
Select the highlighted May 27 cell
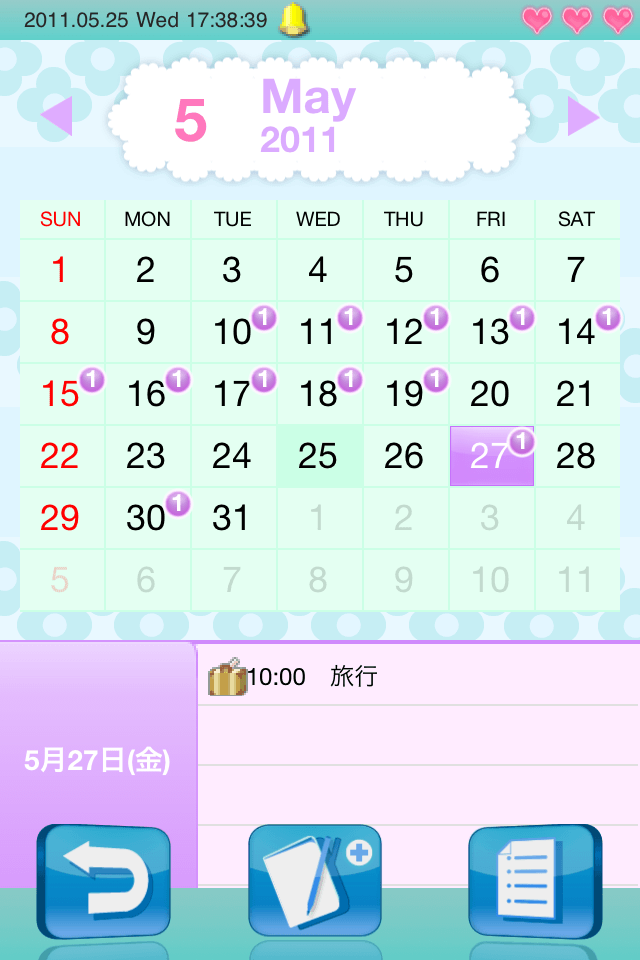[x=491, y=456]
